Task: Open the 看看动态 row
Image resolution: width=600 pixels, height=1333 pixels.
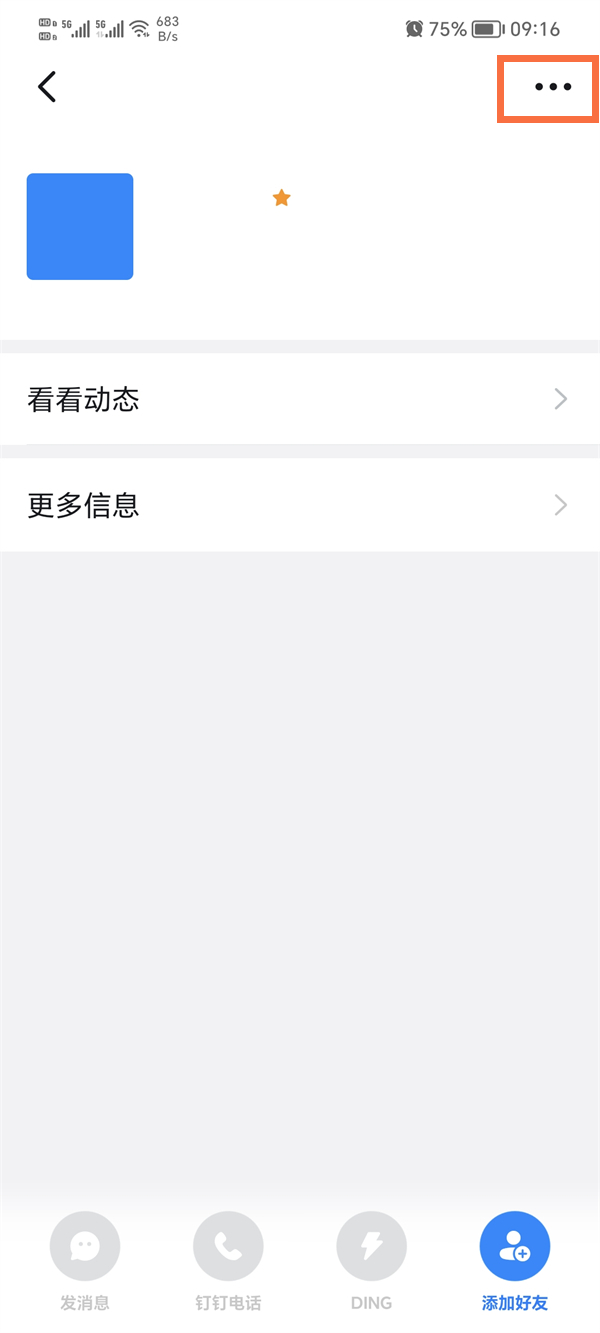Action: (x=300, y=400)
